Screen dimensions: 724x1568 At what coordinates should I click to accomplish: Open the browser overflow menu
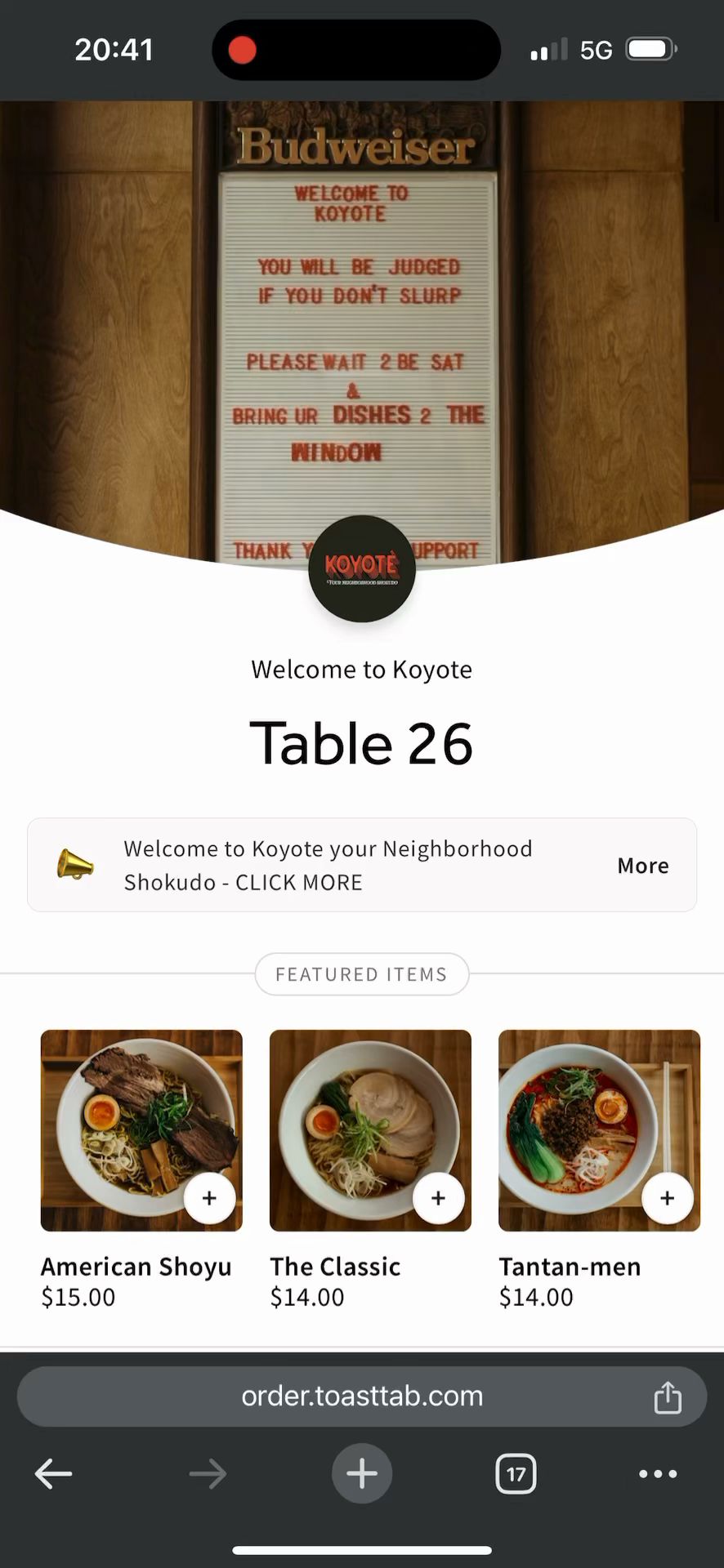click(658, 1474)
